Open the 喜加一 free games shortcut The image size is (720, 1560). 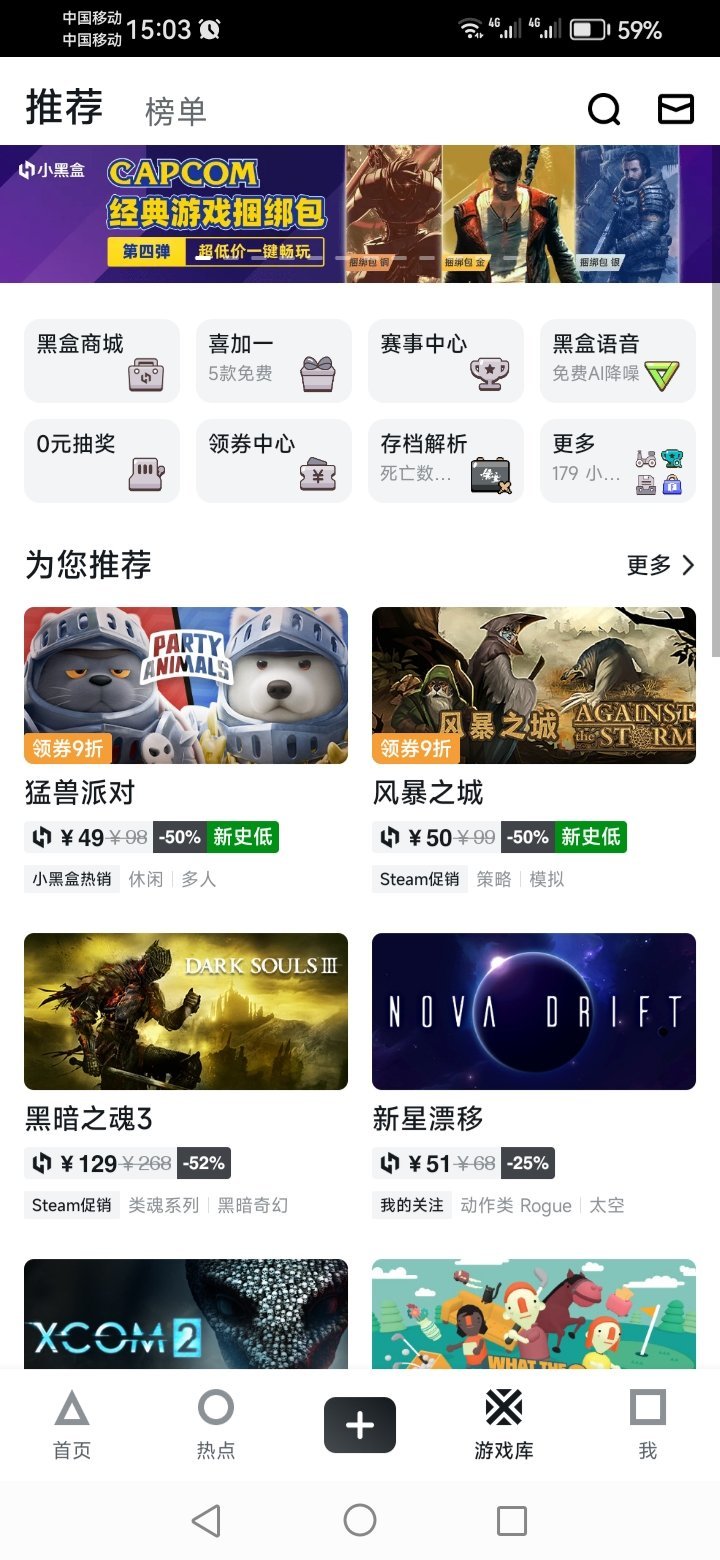[274, 361]
